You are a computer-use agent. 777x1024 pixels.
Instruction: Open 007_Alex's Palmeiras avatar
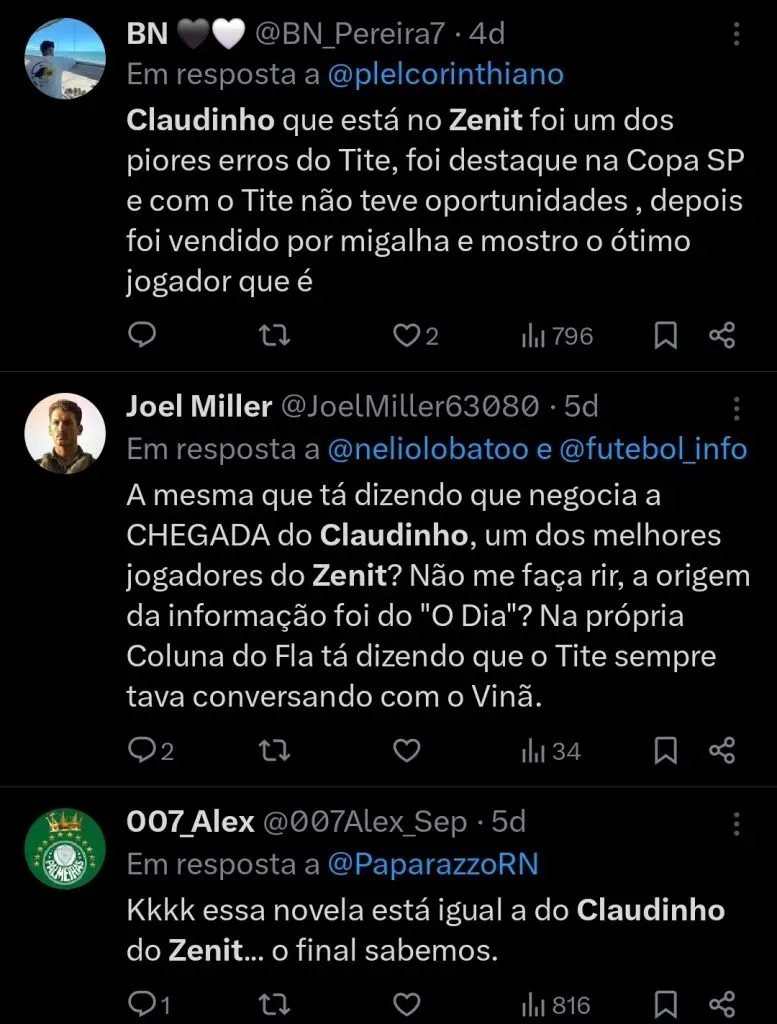(x=65, y=849)
